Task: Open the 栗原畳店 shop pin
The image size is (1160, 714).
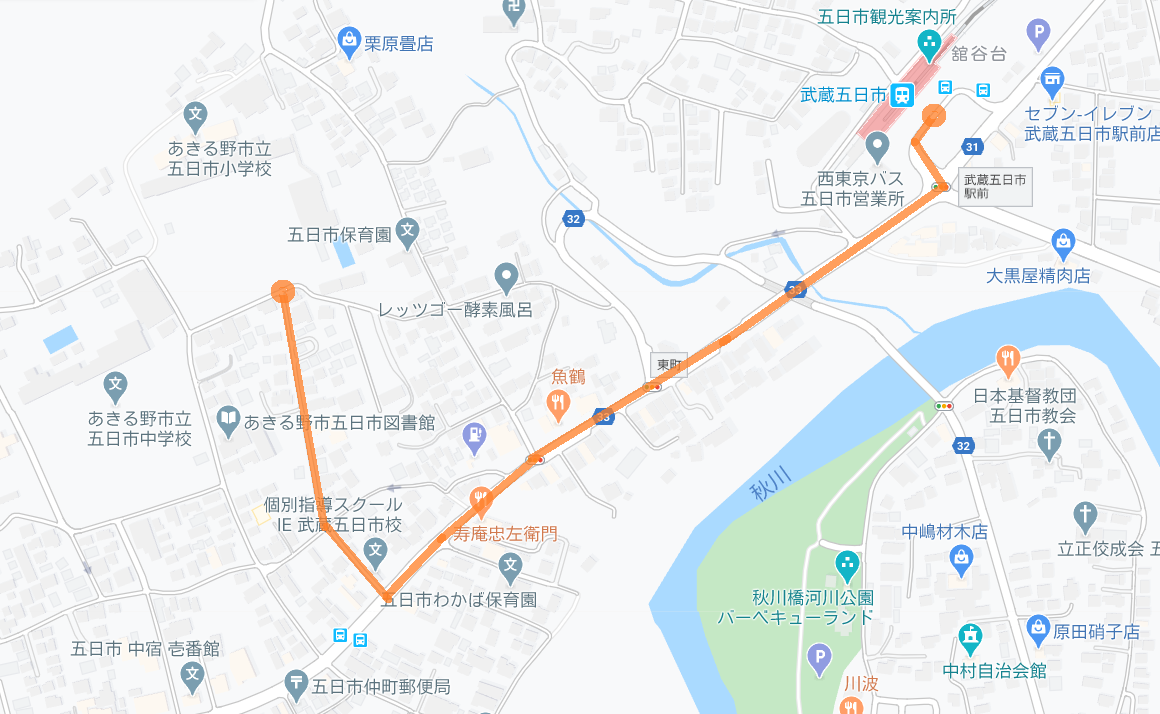Action: [x=350, y=42]
